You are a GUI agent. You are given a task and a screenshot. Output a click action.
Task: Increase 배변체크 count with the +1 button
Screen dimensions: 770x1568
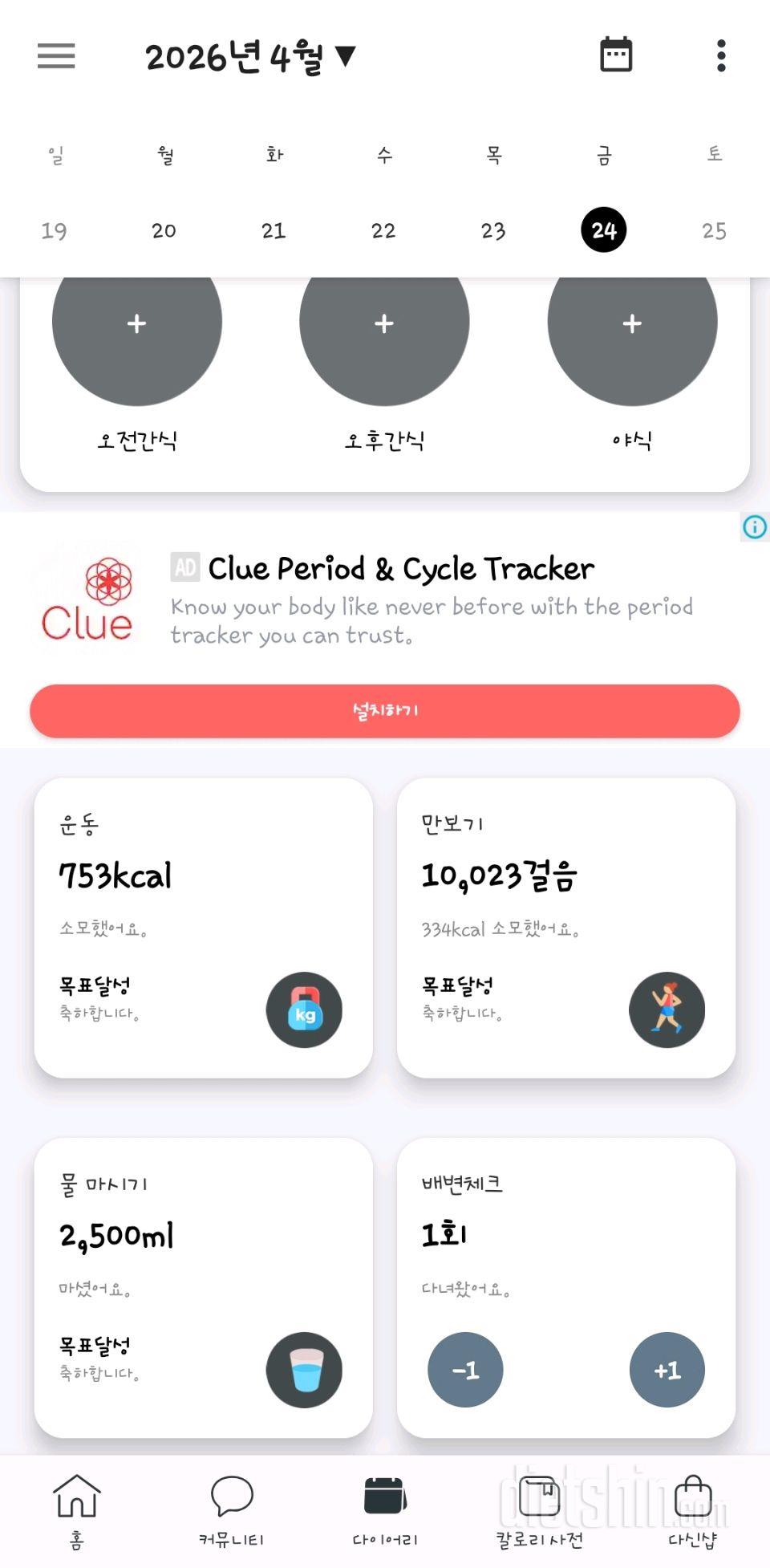(x=667, y=1371)
